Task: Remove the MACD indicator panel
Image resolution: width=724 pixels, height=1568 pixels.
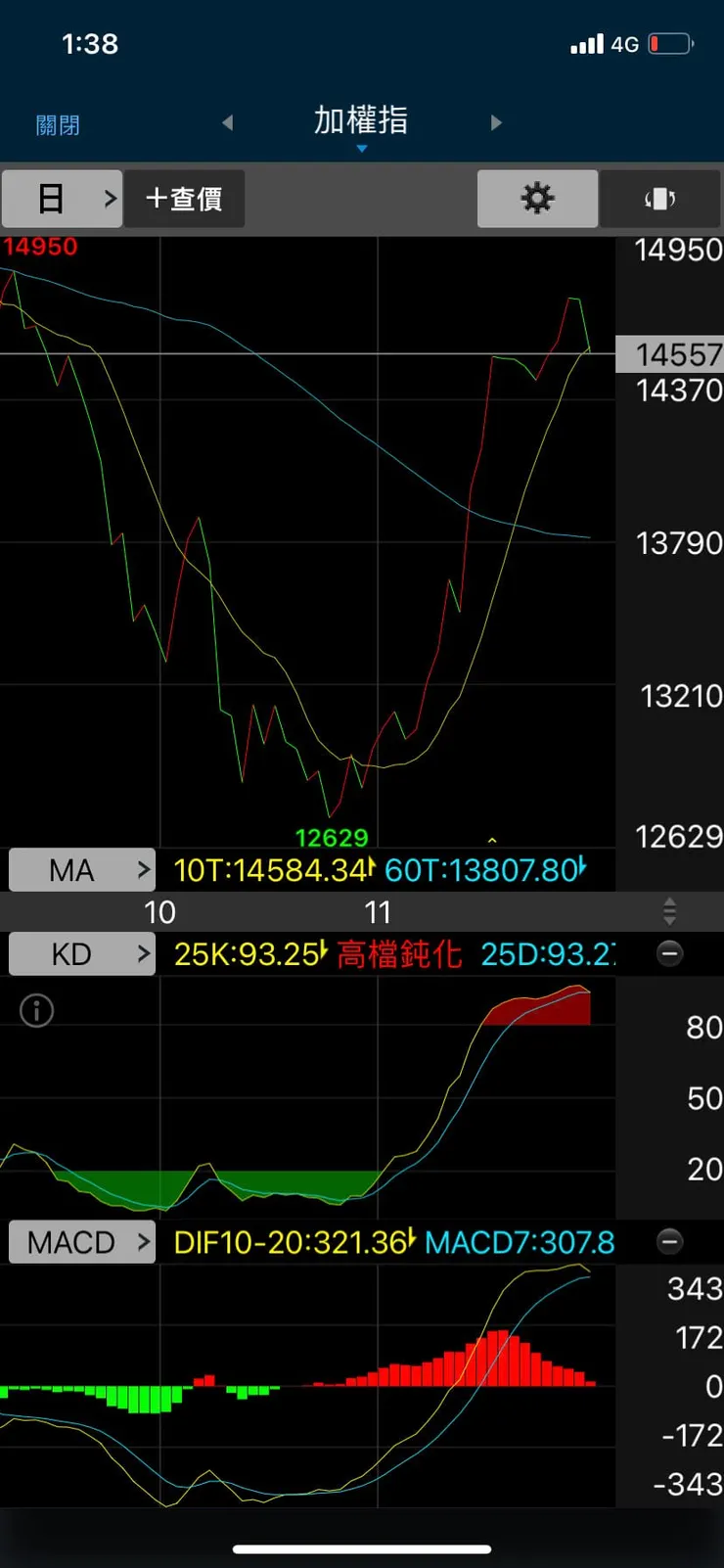Action: click(x=670, y=1242)
